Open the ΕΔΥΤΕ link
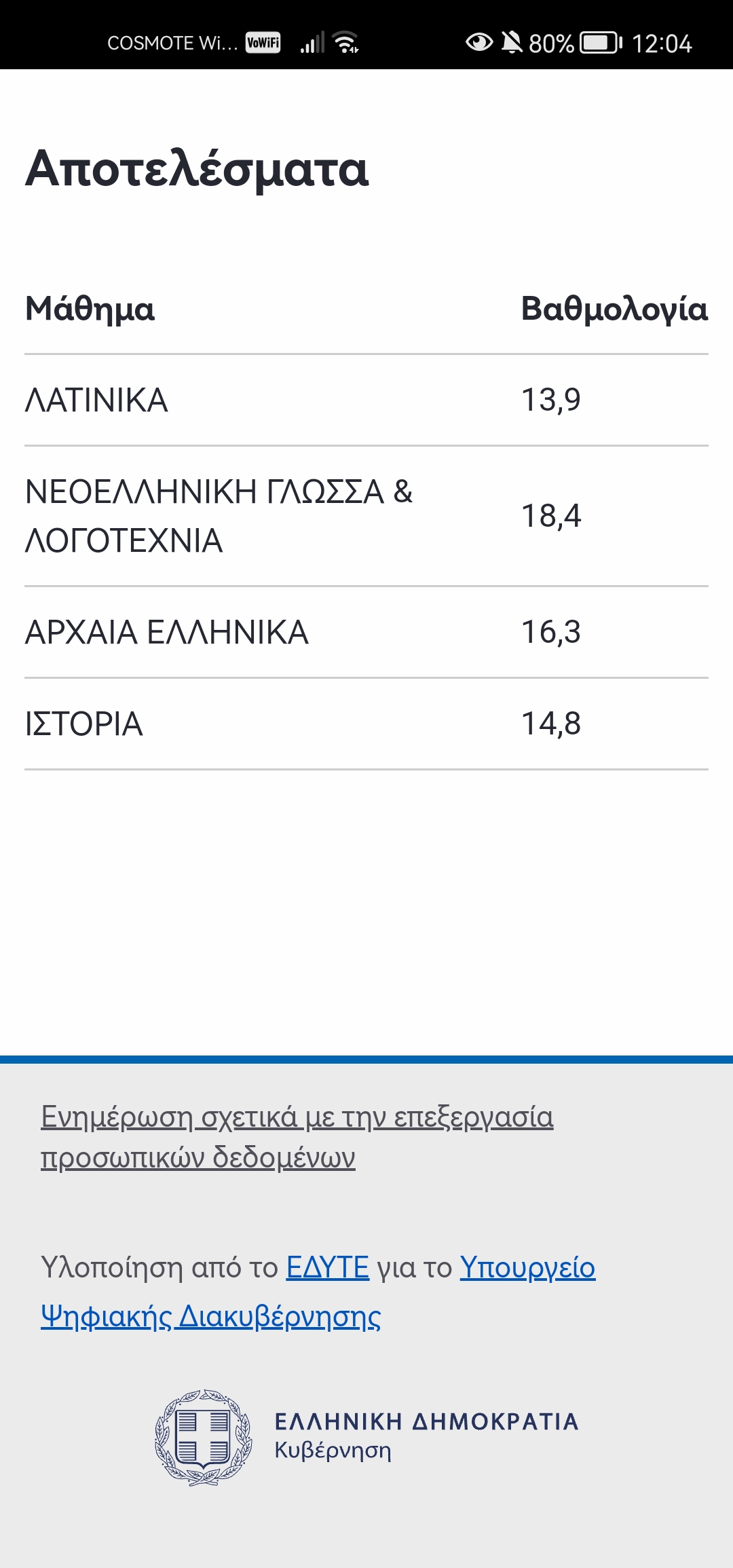Viewport: 733px width, 1568px height. tap(327, 1267)
